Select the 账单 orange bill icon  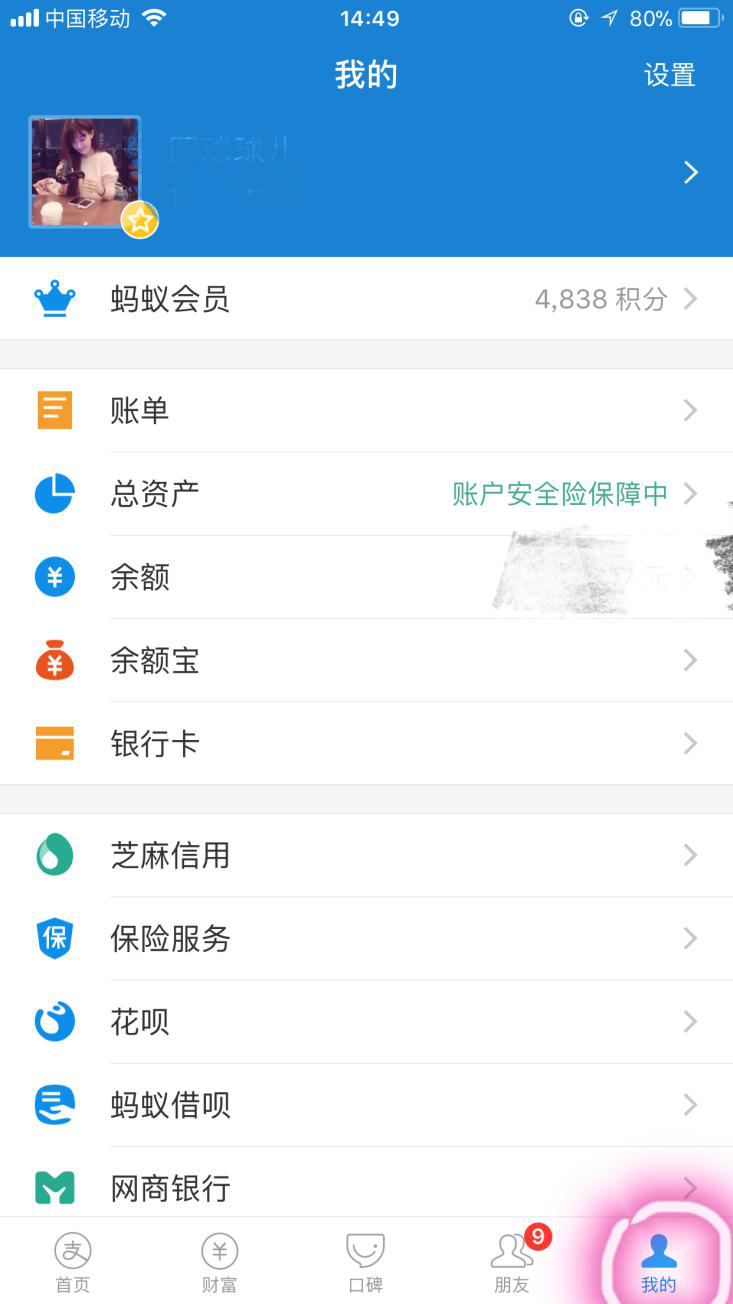click(x=55, y=410)
